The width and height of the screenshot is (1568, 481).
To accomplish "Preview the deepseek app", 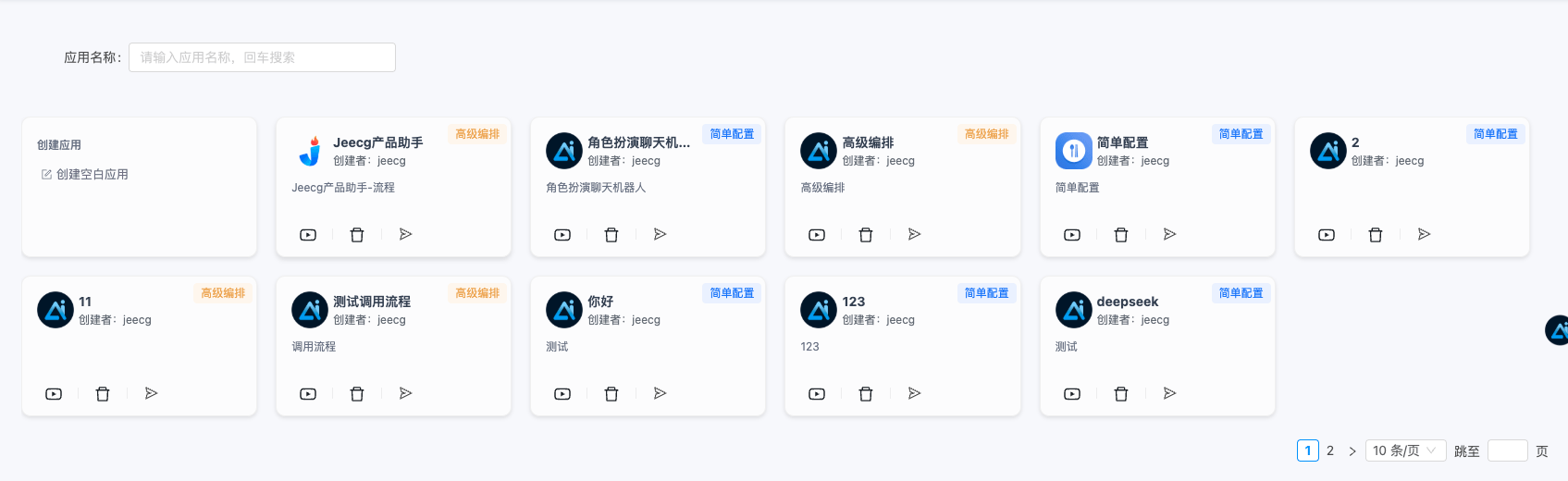I will pos(1072,394).
